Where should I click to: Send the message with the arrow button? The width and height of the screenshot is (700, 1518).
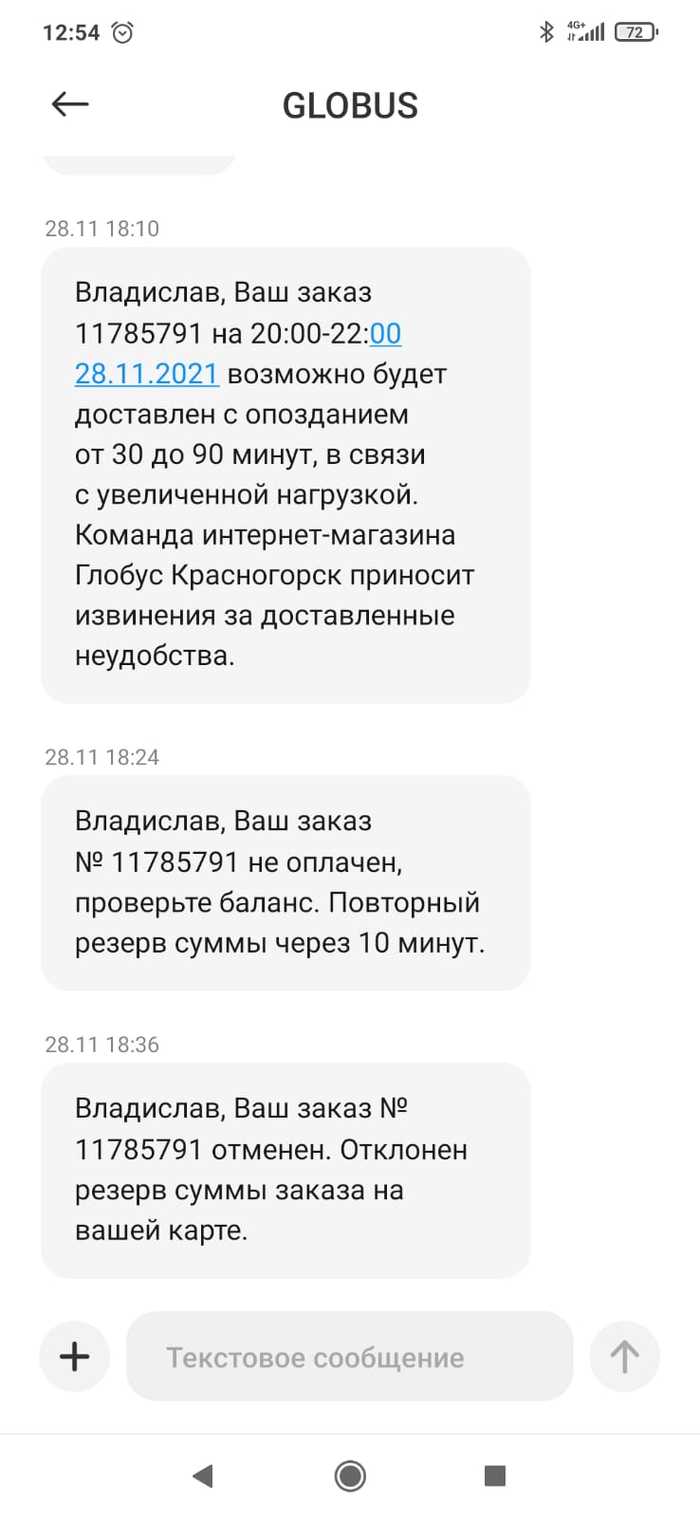(624, 1357)
